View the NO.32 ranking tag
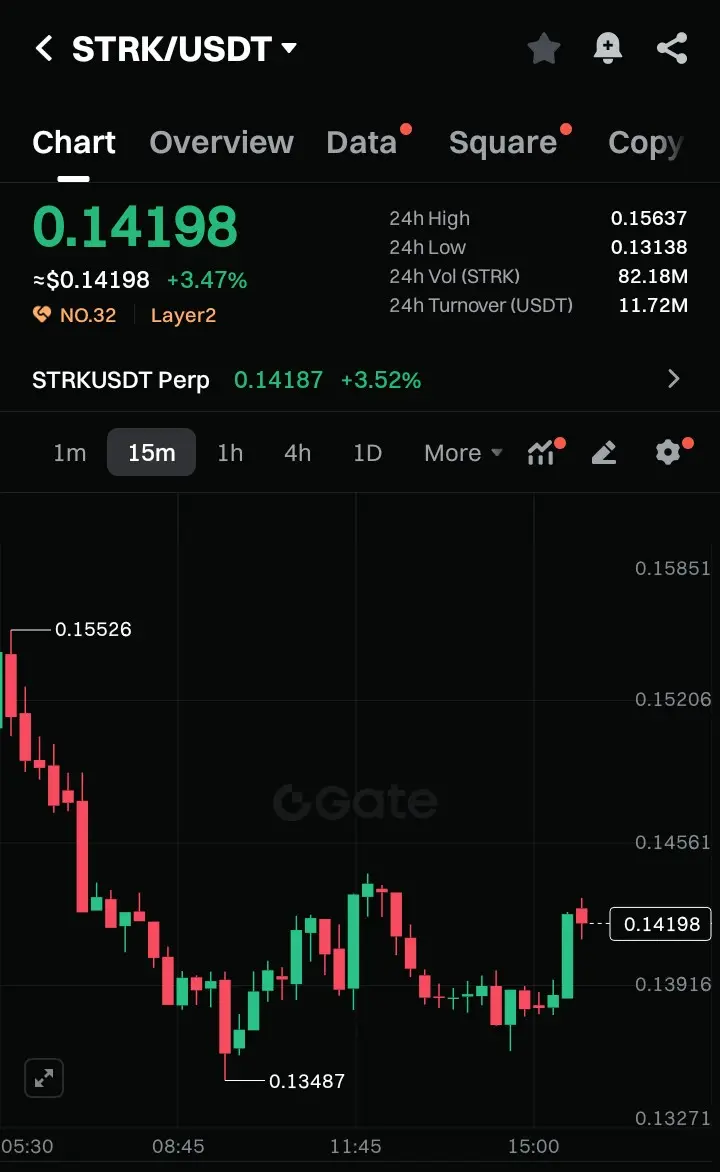Viewport: 720px width, 1172px height. tap(75, 315)
